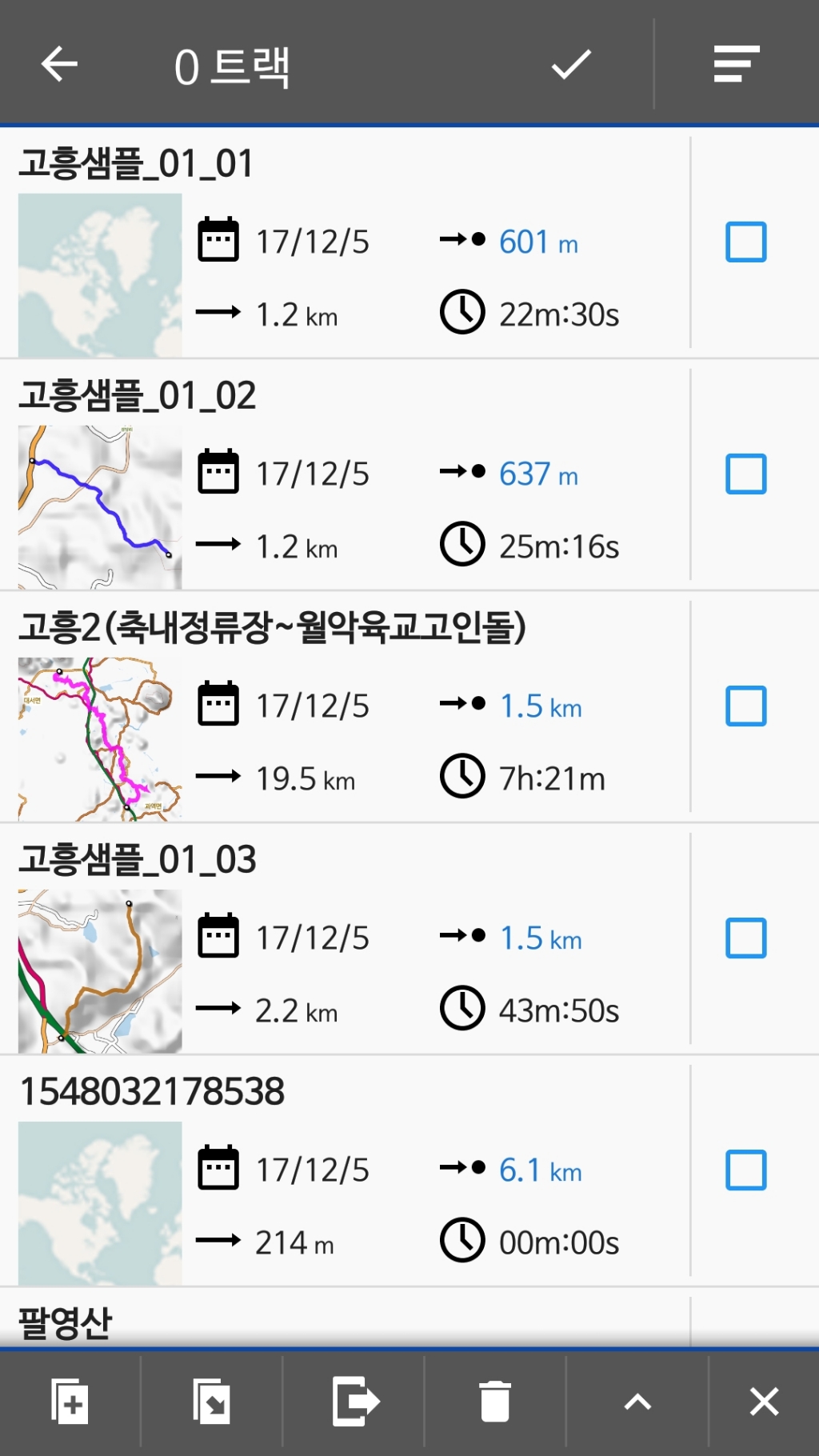819x1456 pixels.
Task: Tap the copy-with-plus icon in bottom toolbar
Action: tap(70, 1402)
